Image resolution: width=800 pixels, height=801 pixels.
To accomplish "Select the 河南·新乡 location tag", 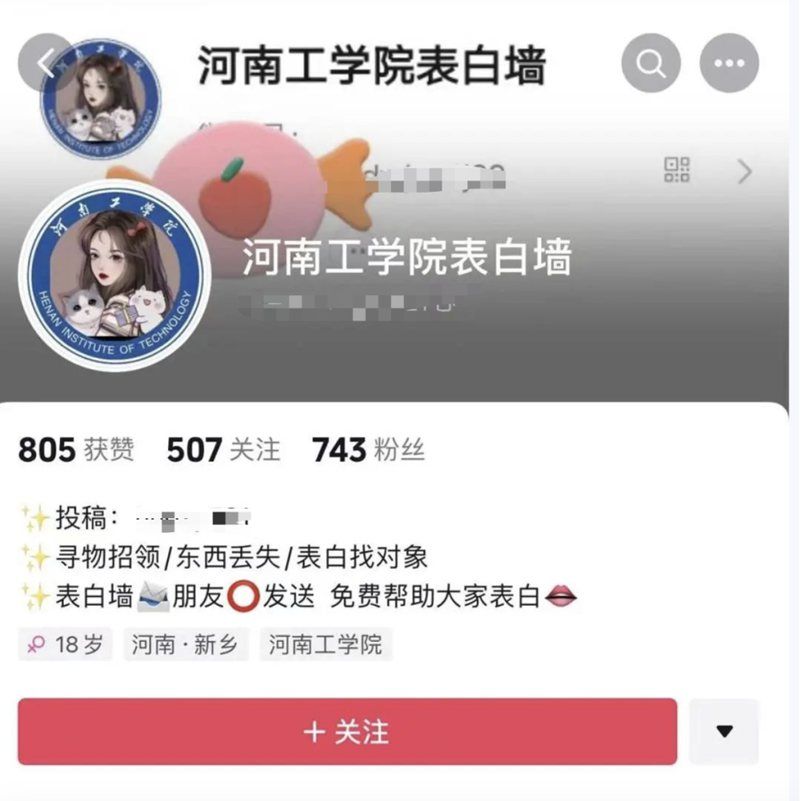I will [186, 645].
